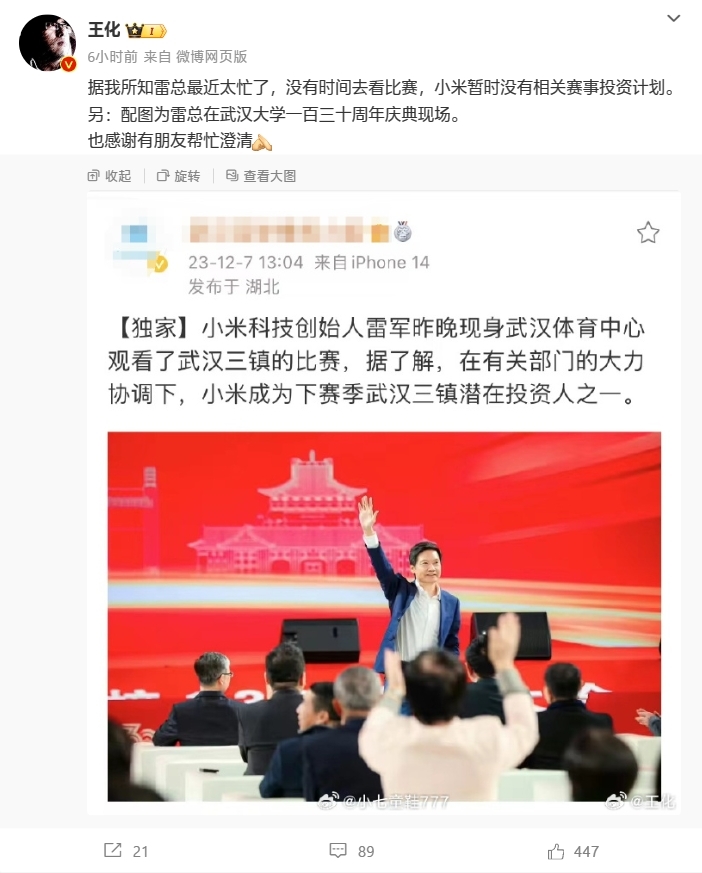Image resolution: width=702 pixels, height=873 pixels.
Task: Open comments on this post
Action: tap(352, 851)
